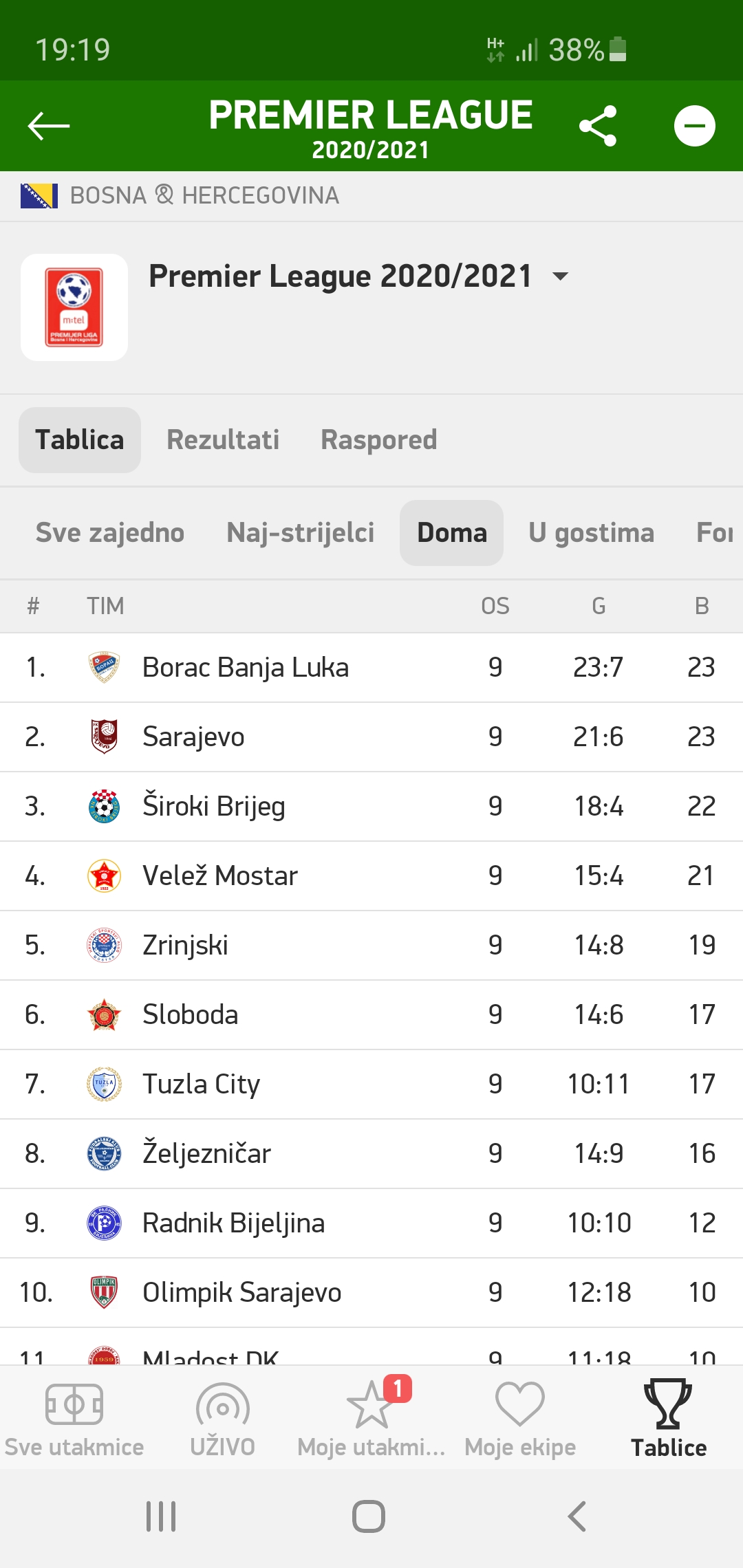Go to Sve utakmice in bottom navigation
The width and height of the screenshot is (743, 1568).
pyautogui.click(x=74, y=1418)
